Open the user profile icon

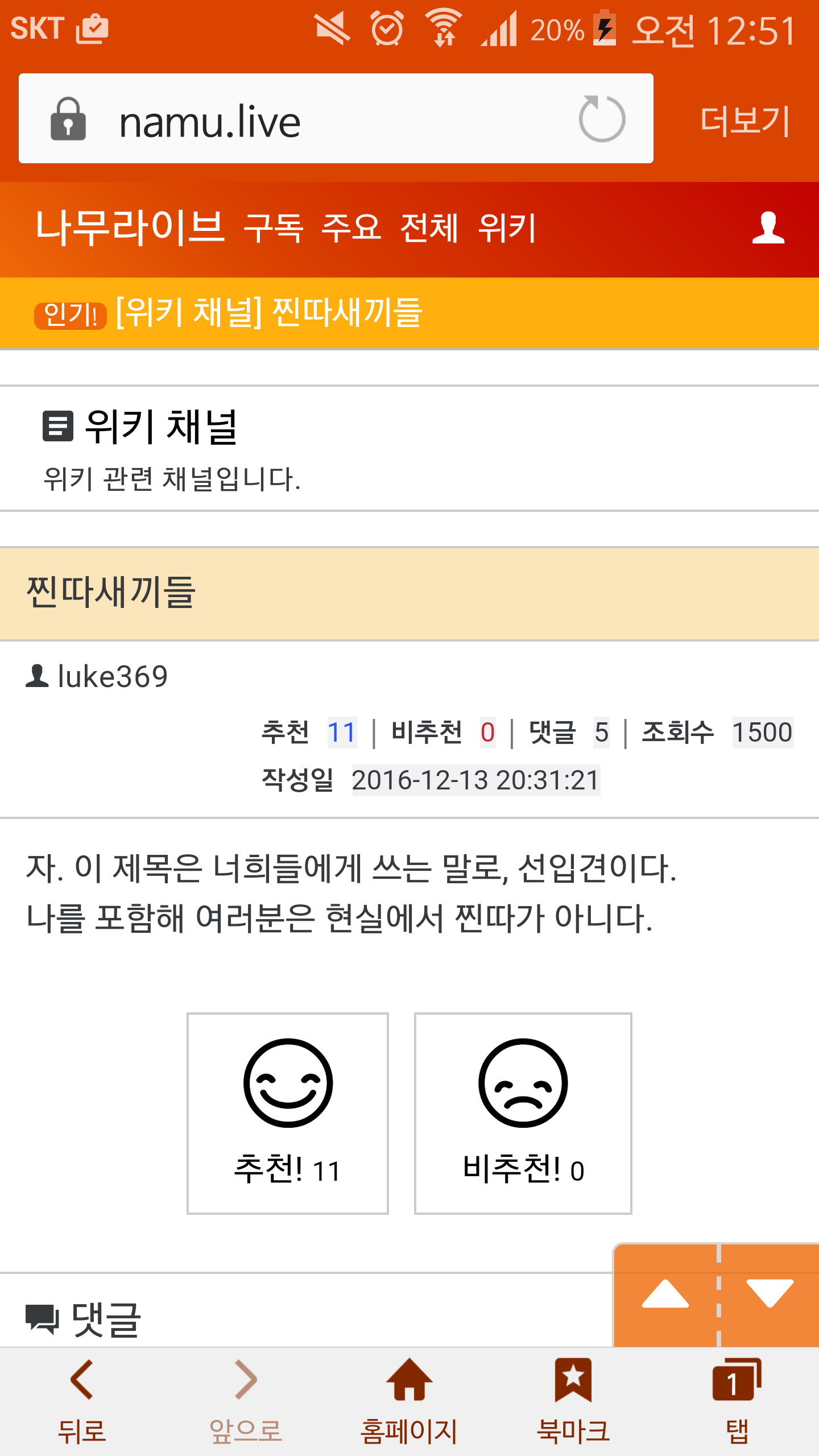[768, 228]
